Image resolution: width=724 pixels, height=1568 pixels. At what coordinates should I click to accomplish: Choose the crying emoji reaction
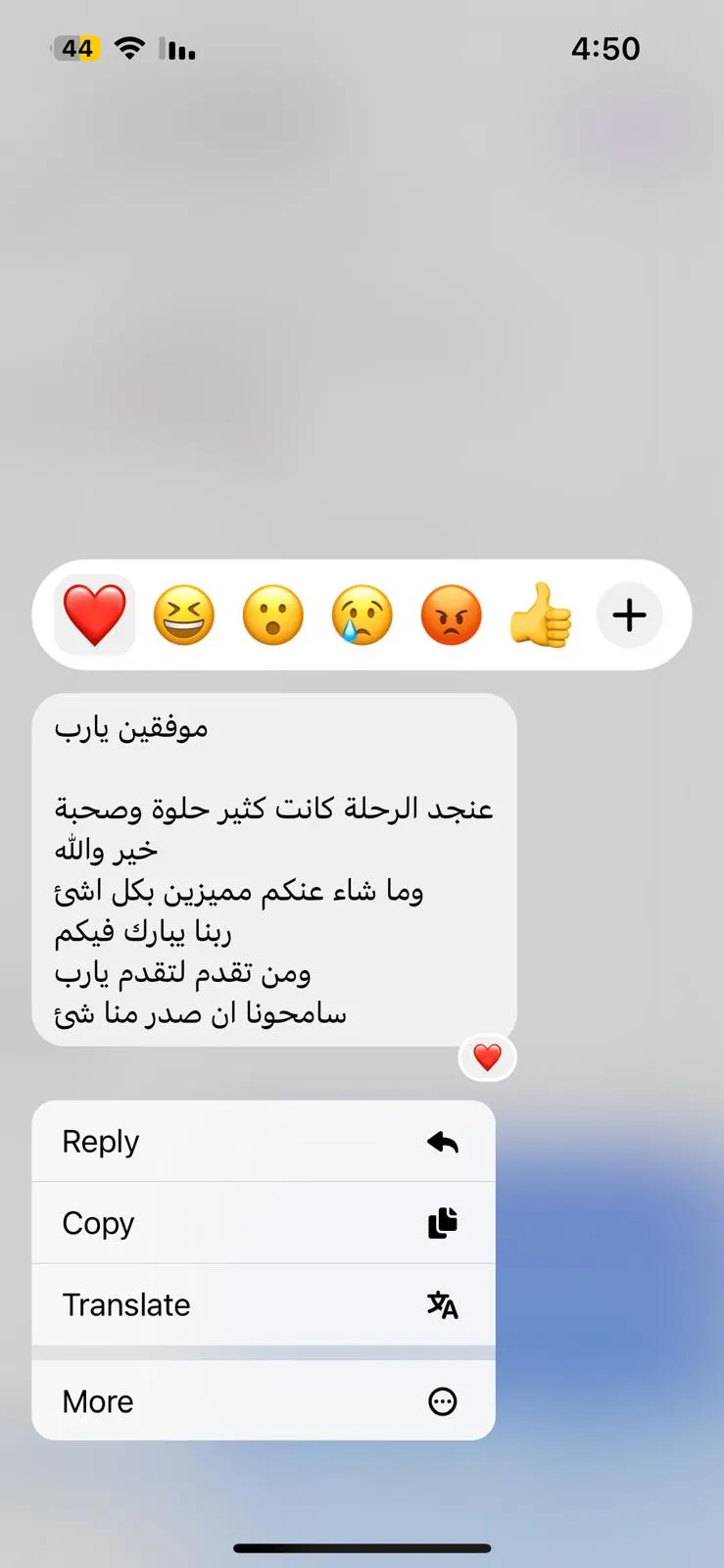[x=361, y=614]
